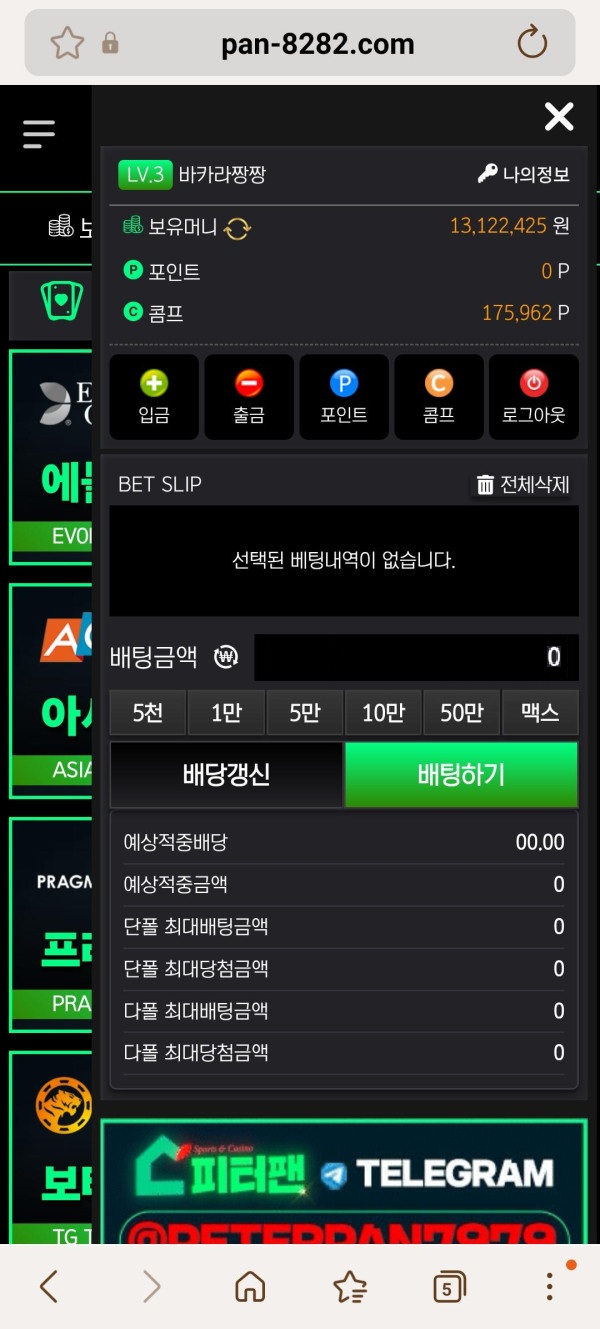Viewport: 600px width, 1329px height.
Task: Focus the 배팅금액 amount field
Action: (416, 657)
